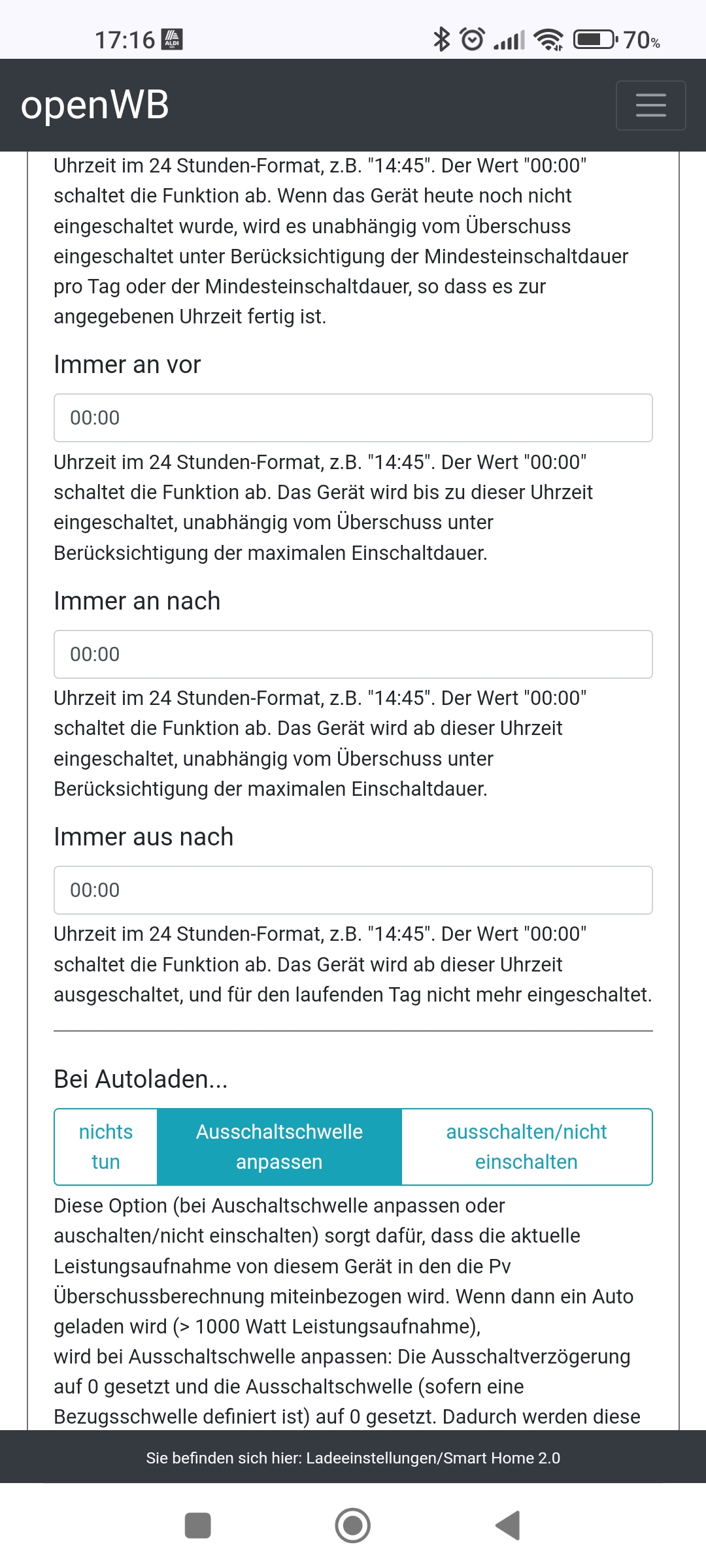Image resolution: width=706 pixels, height=1568 pixels.
Task: Go back with the system back button
Action: point(508,1526)
